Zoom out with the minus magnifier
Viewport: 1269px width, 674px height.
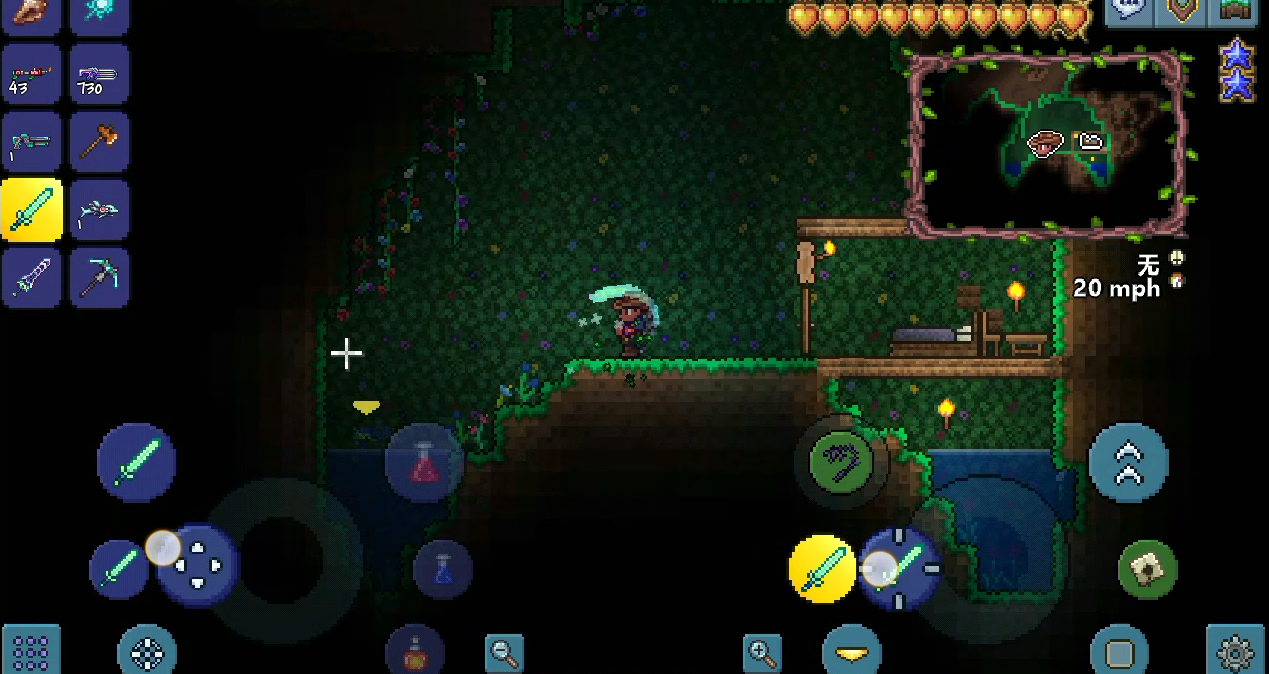(505, 653)
